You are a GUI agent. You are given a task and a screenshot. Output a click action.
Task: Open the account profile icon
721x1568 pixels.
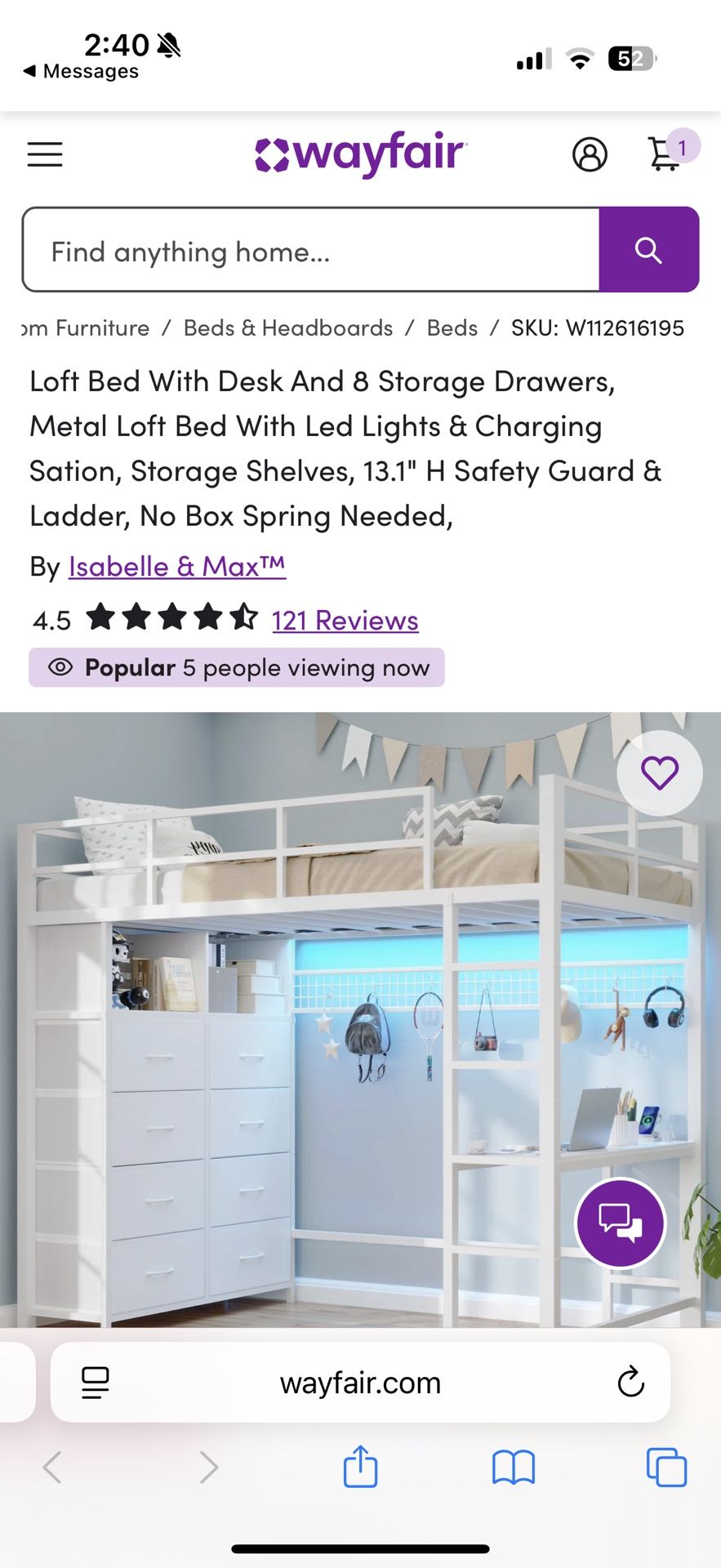(x=590, y=155)
